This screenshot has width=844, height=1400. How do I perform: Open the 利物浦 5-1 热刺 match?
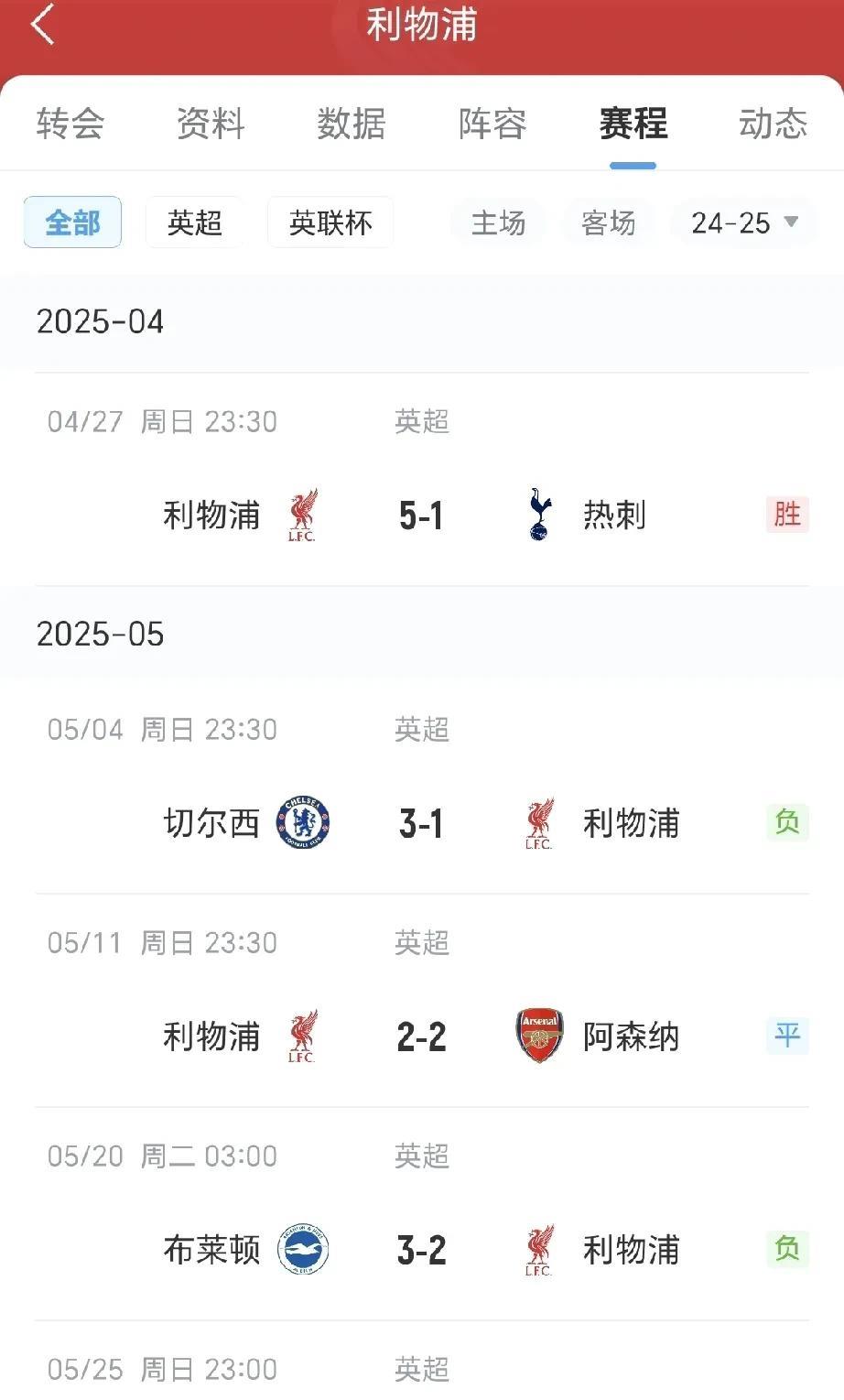pos(422,480)
